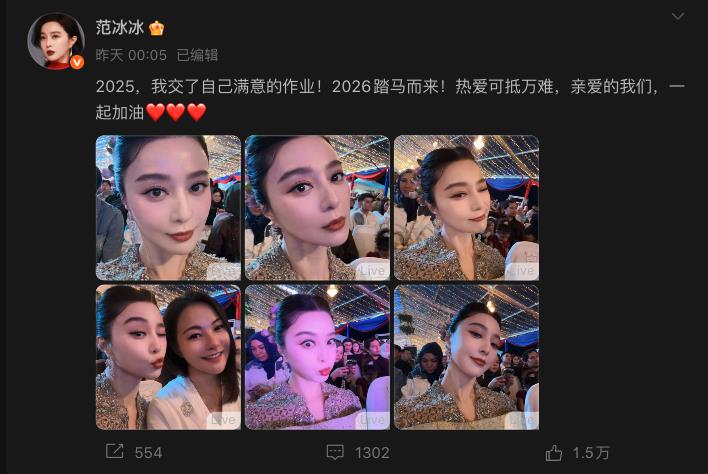Screen dimensions: 708x474
Task: Open the first Live photo in the grid
Action: tap(168, 207)
